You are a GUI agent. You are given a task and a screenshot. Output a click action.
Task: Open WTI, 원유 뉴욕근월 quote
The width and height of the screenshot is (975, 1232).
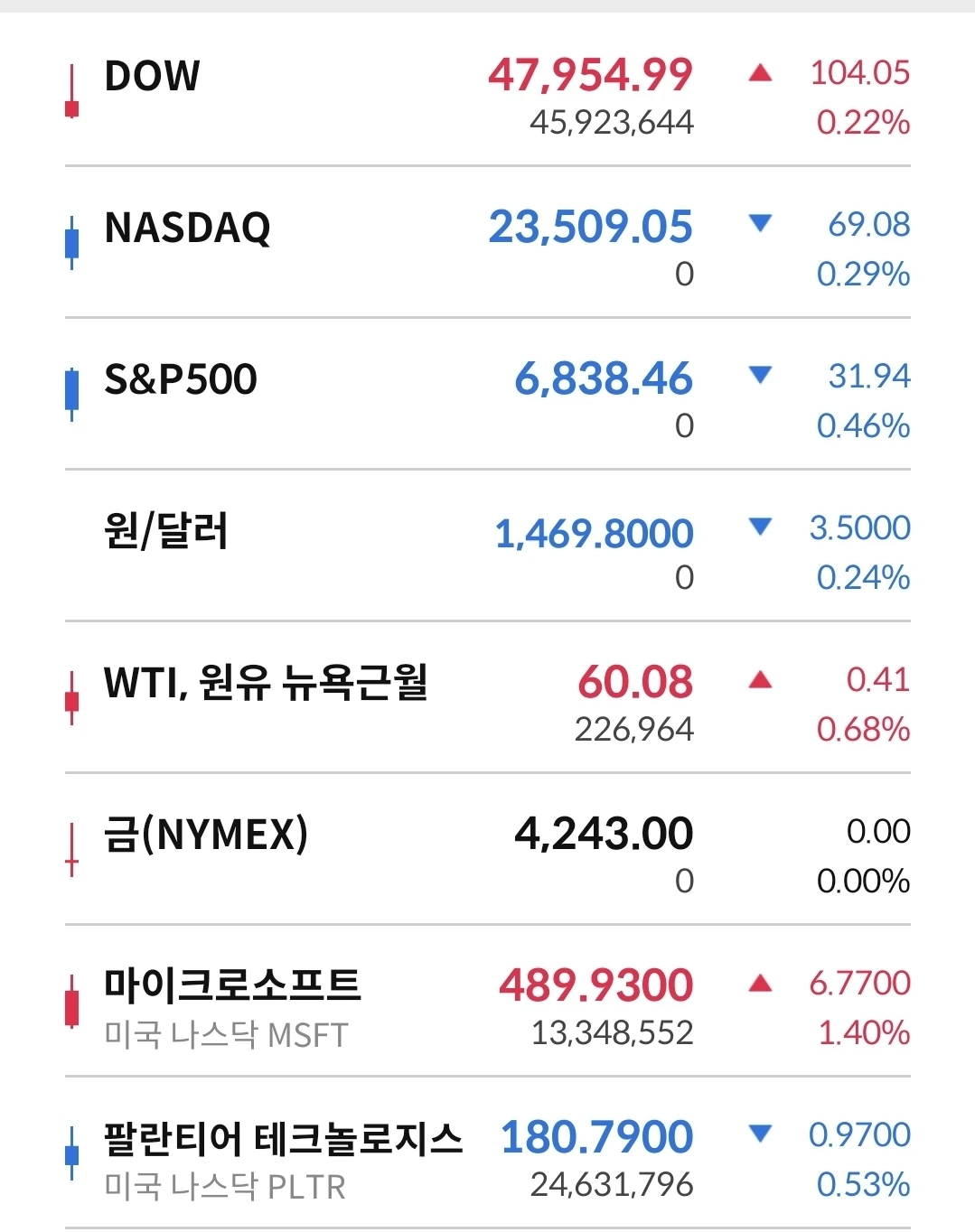[x=487, y=697]
